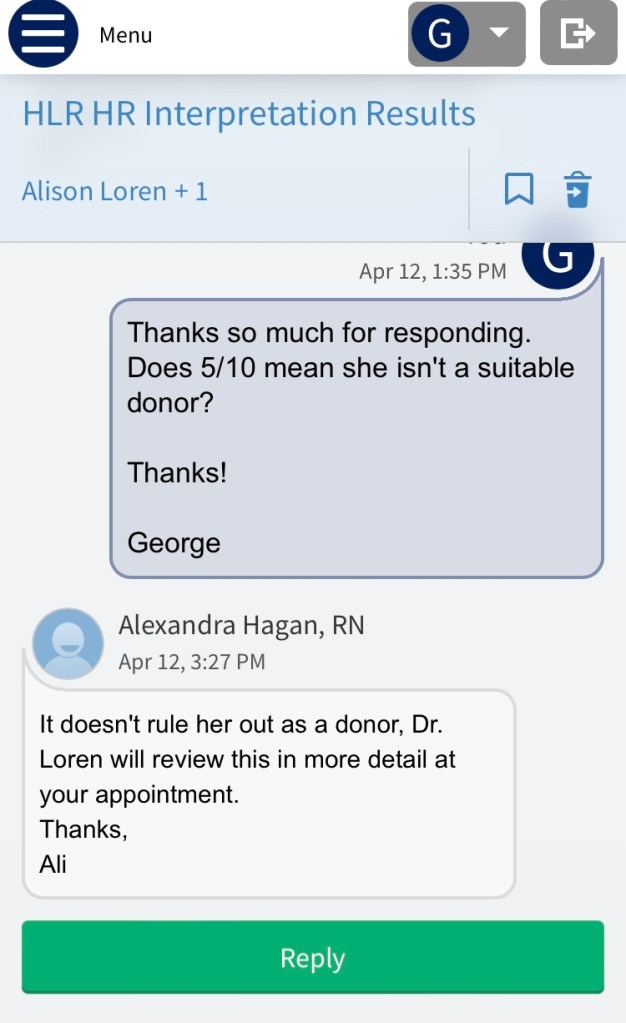Tap the green Reply button
The image size is (626, 1023).
pyautogui.click(x=313, y=957)
